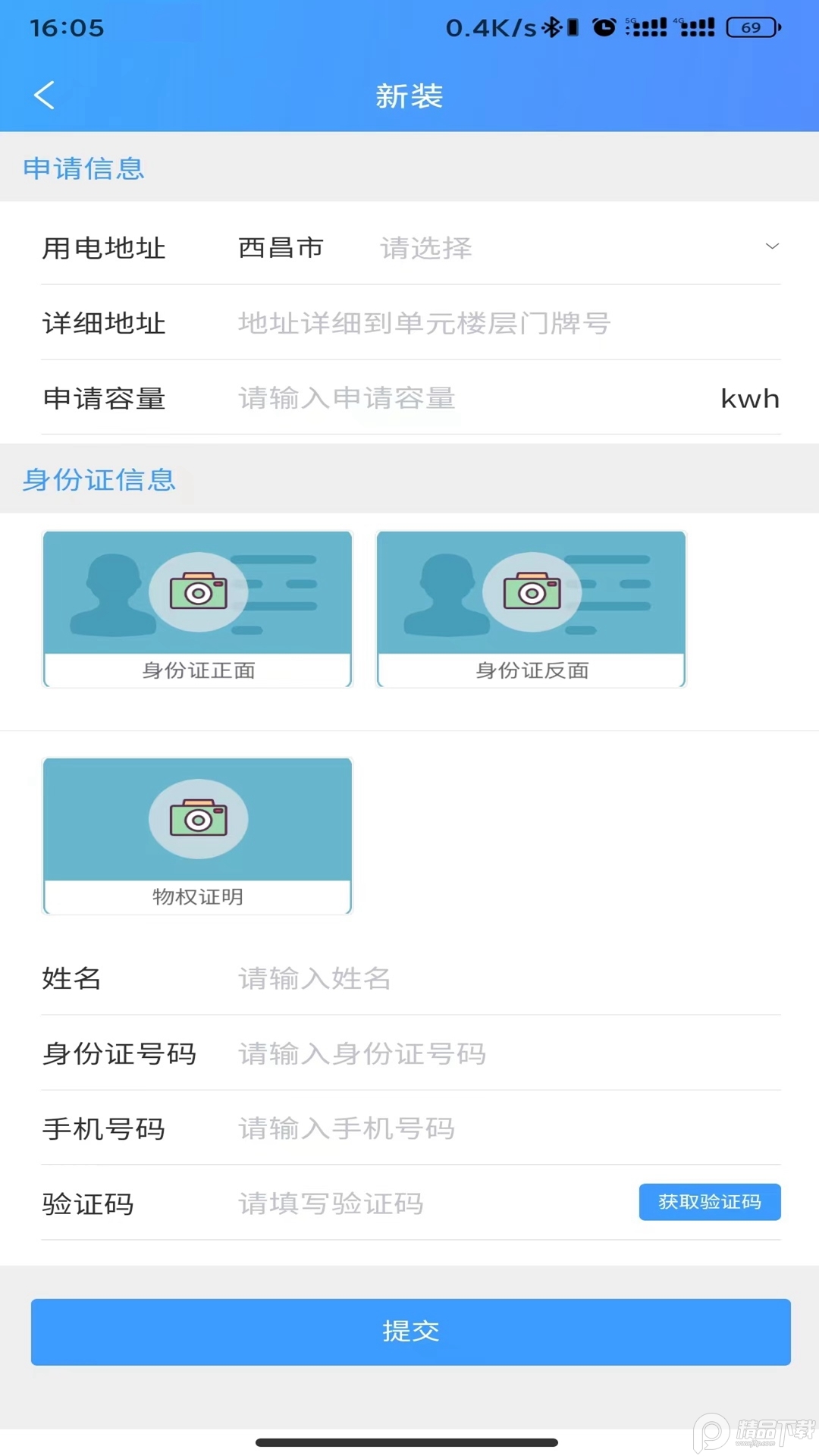
Task: Tap the camera icon on 身份证正面 card
Action: tap(197, 591)
